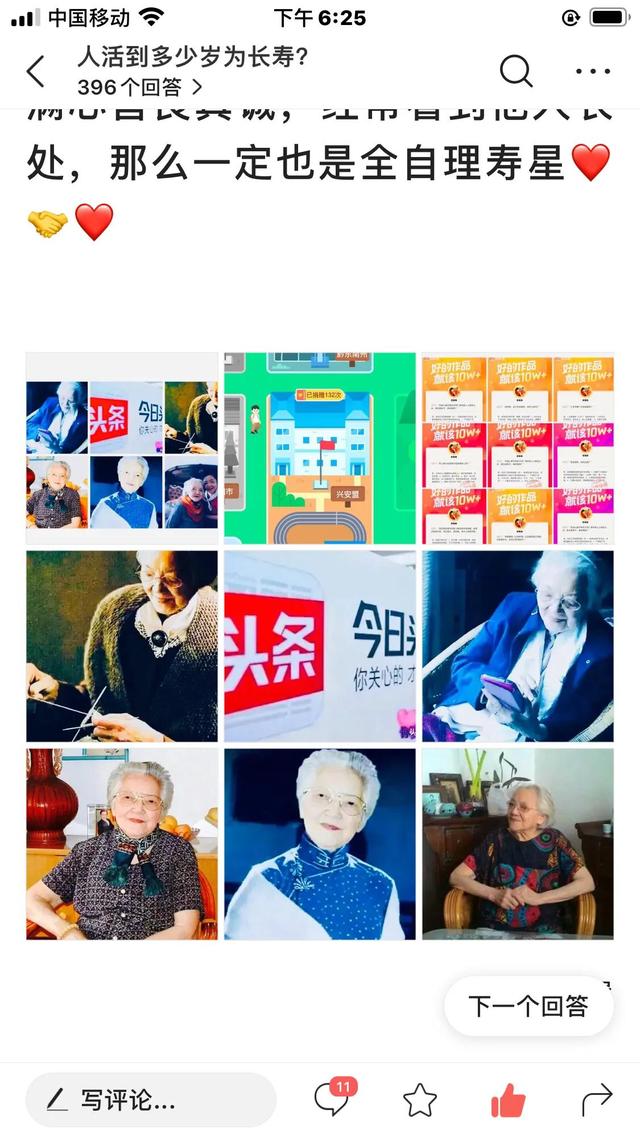Open photo of woman seated in rattan chair
The image size is (640, 1138).
pos(518,843)
